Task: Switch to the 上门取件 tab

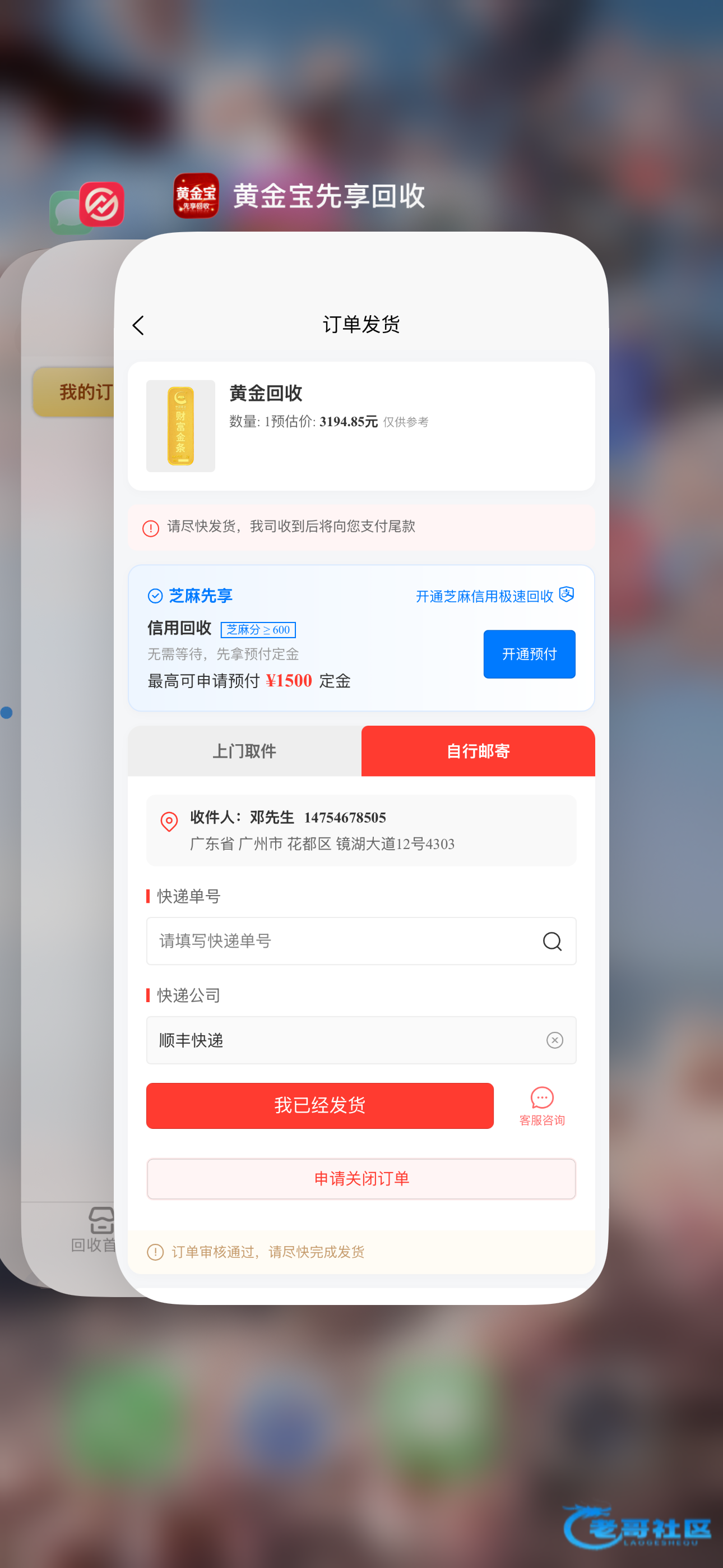Action: tap(245, 750)
